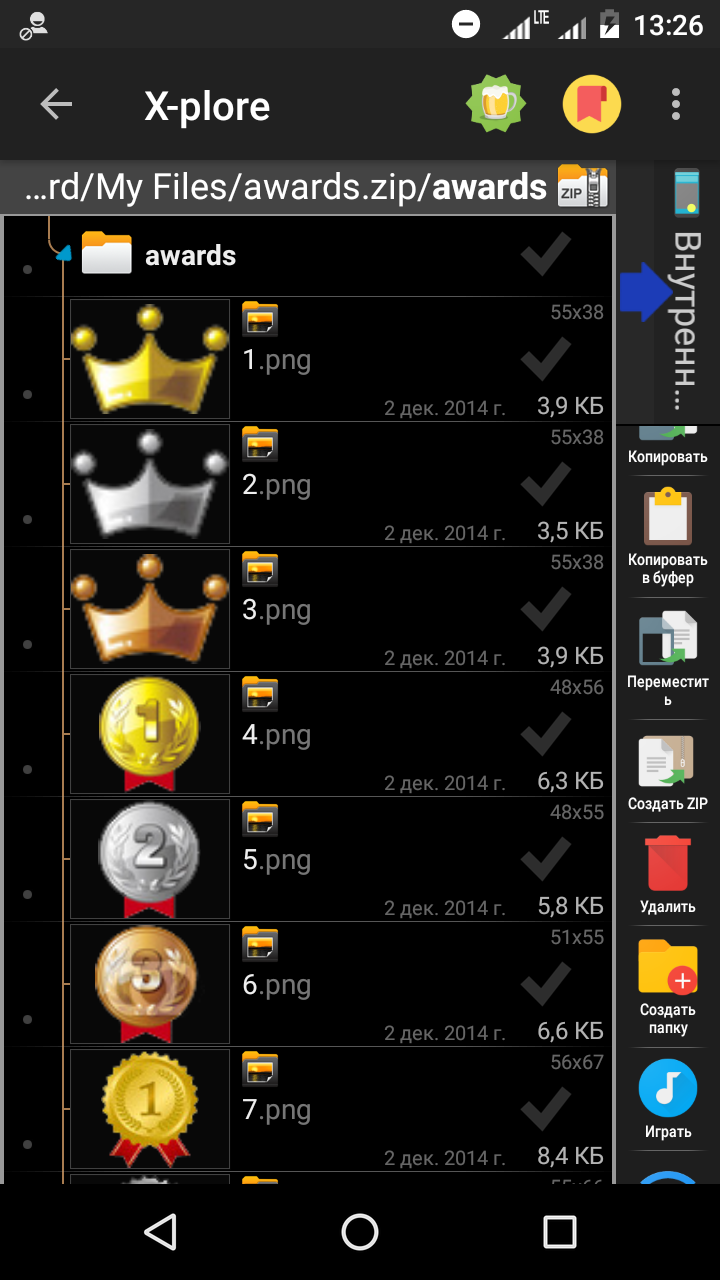
Task: Mark the checkbox for 2.png
Action: point(546,485)
